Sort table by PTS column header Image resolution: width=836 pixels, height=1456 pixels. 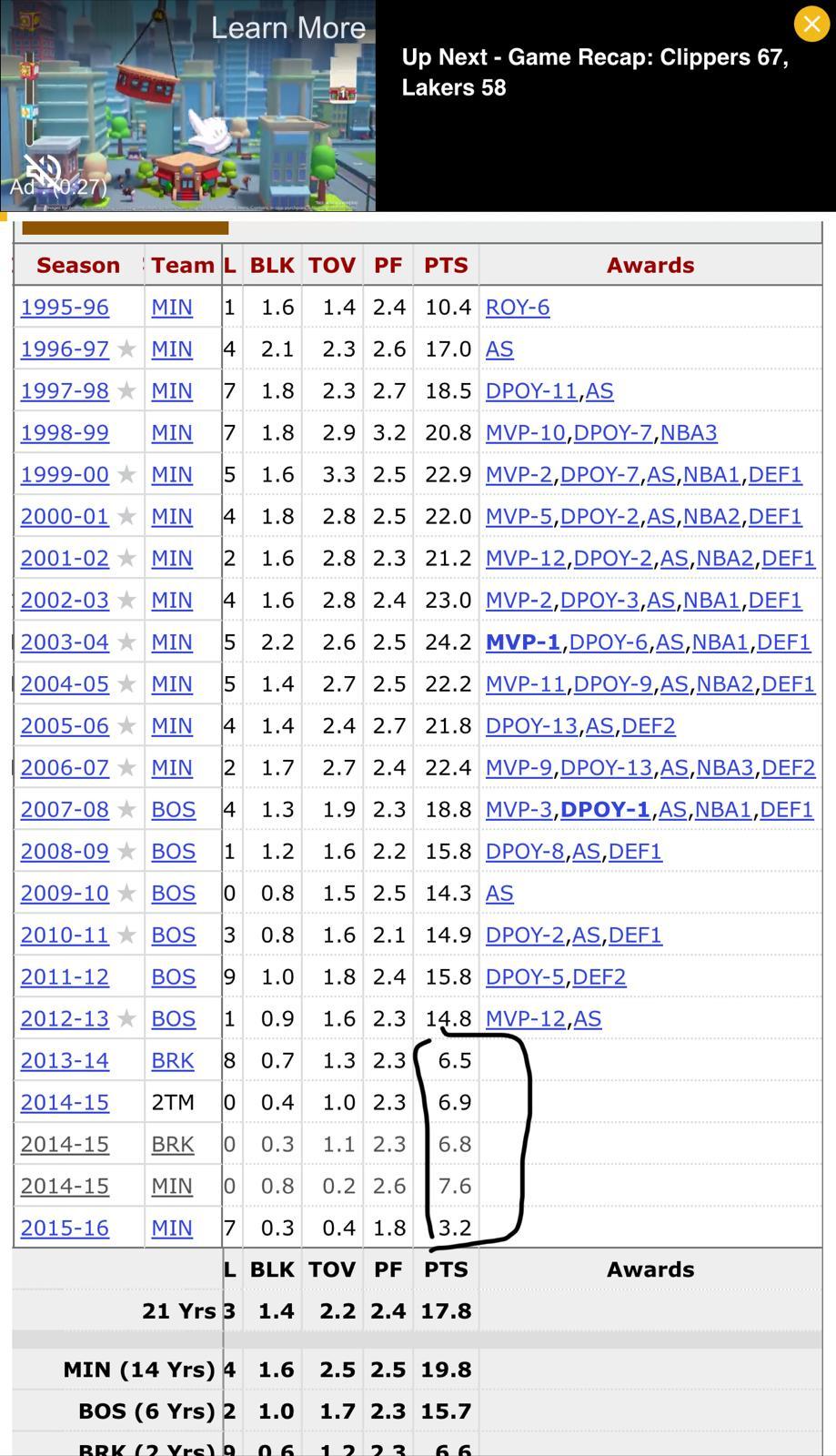446,266
